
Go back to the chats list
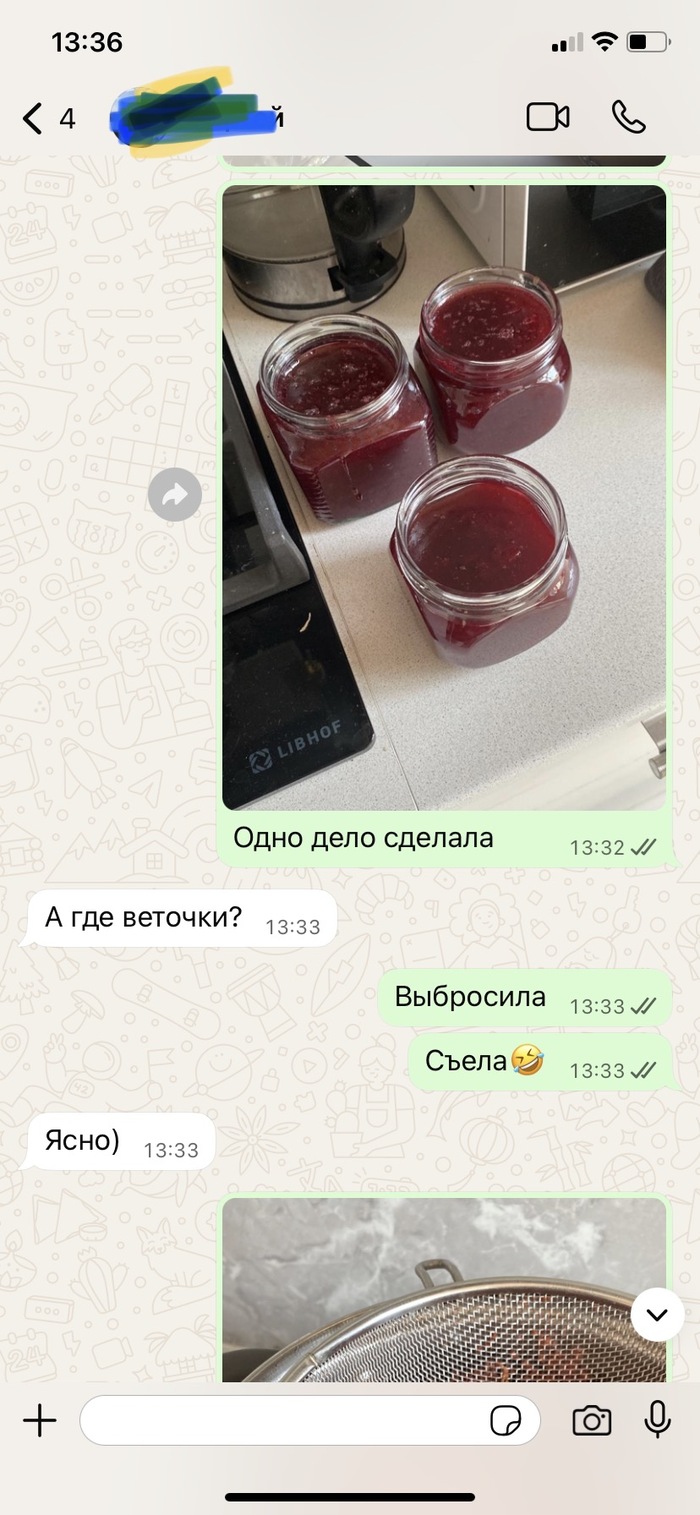pyautogui.click(x=35, y=119)
